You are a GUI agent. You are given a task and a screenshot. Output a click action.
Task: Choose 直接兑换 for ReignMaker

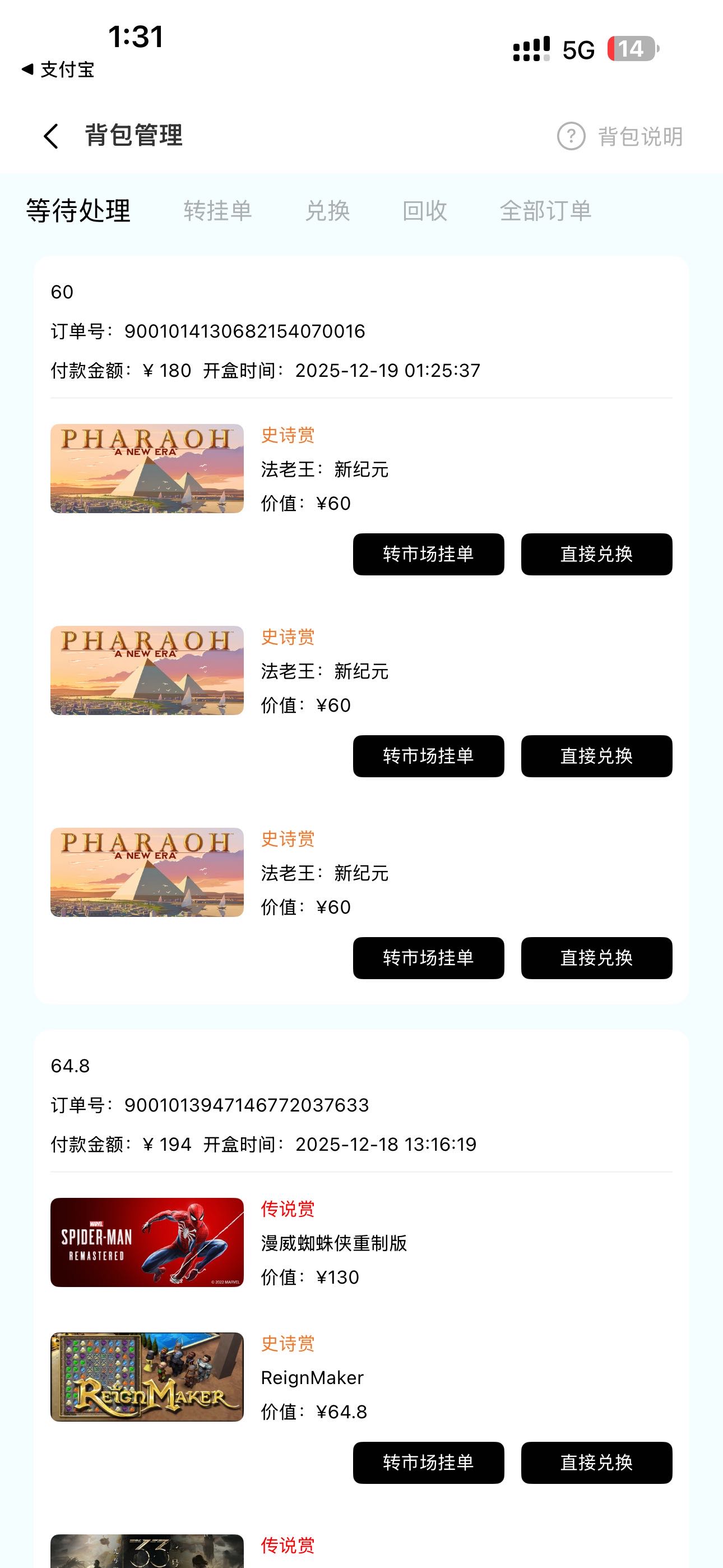(x=596, y=1462)
